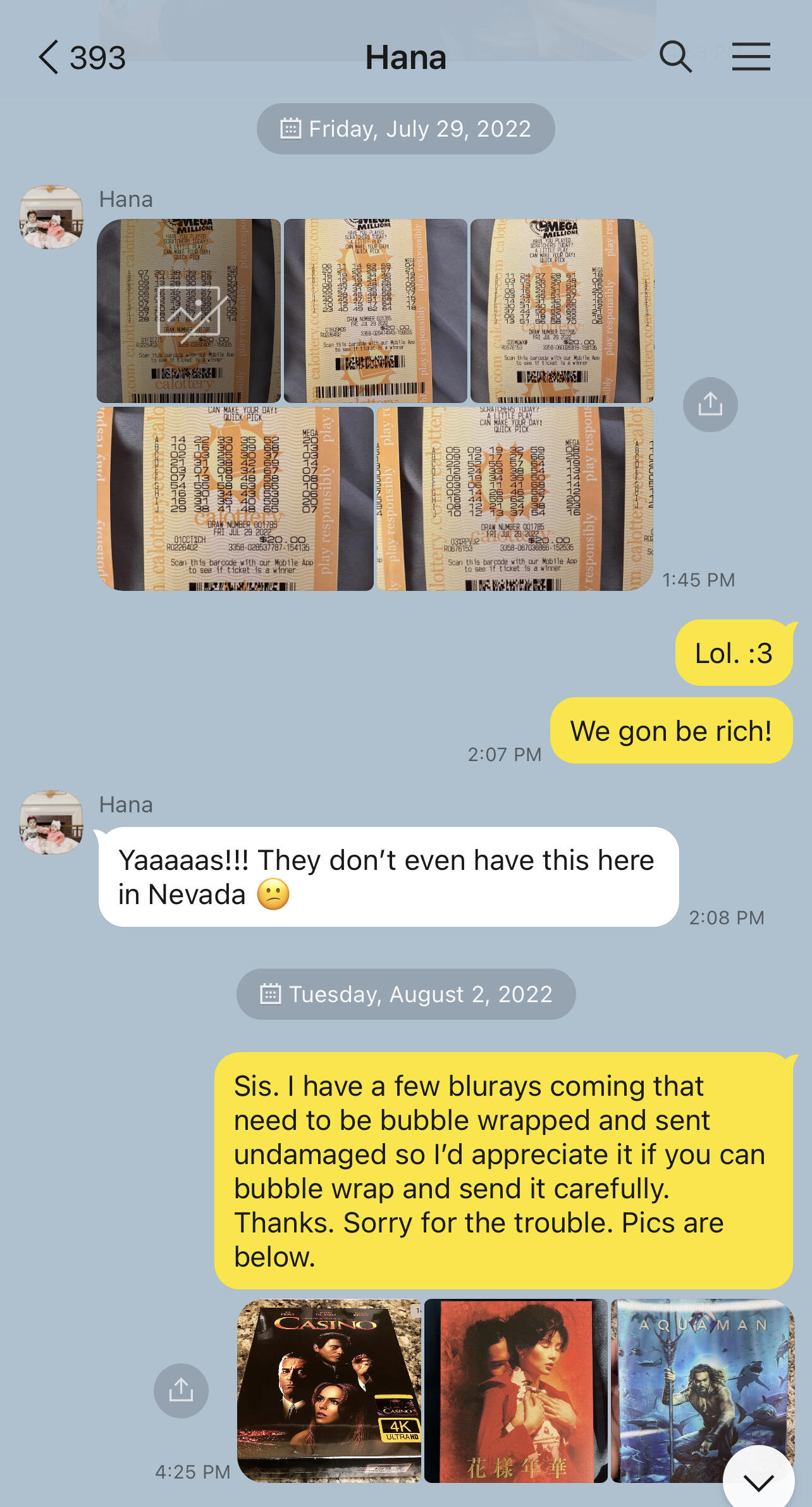Open the chat menu with three lines

751,57
